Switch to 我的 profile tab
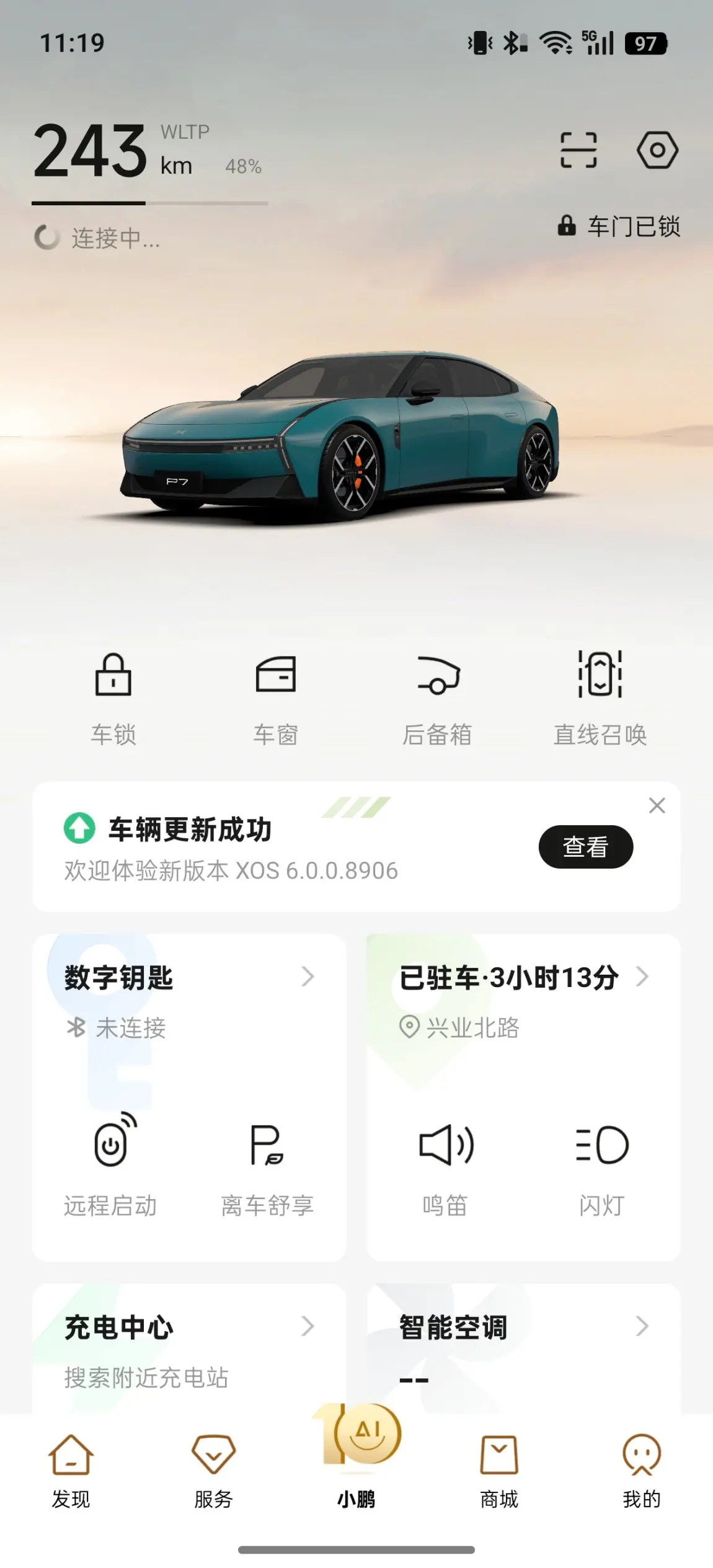713x1568 pixels. click(642, 1471)
